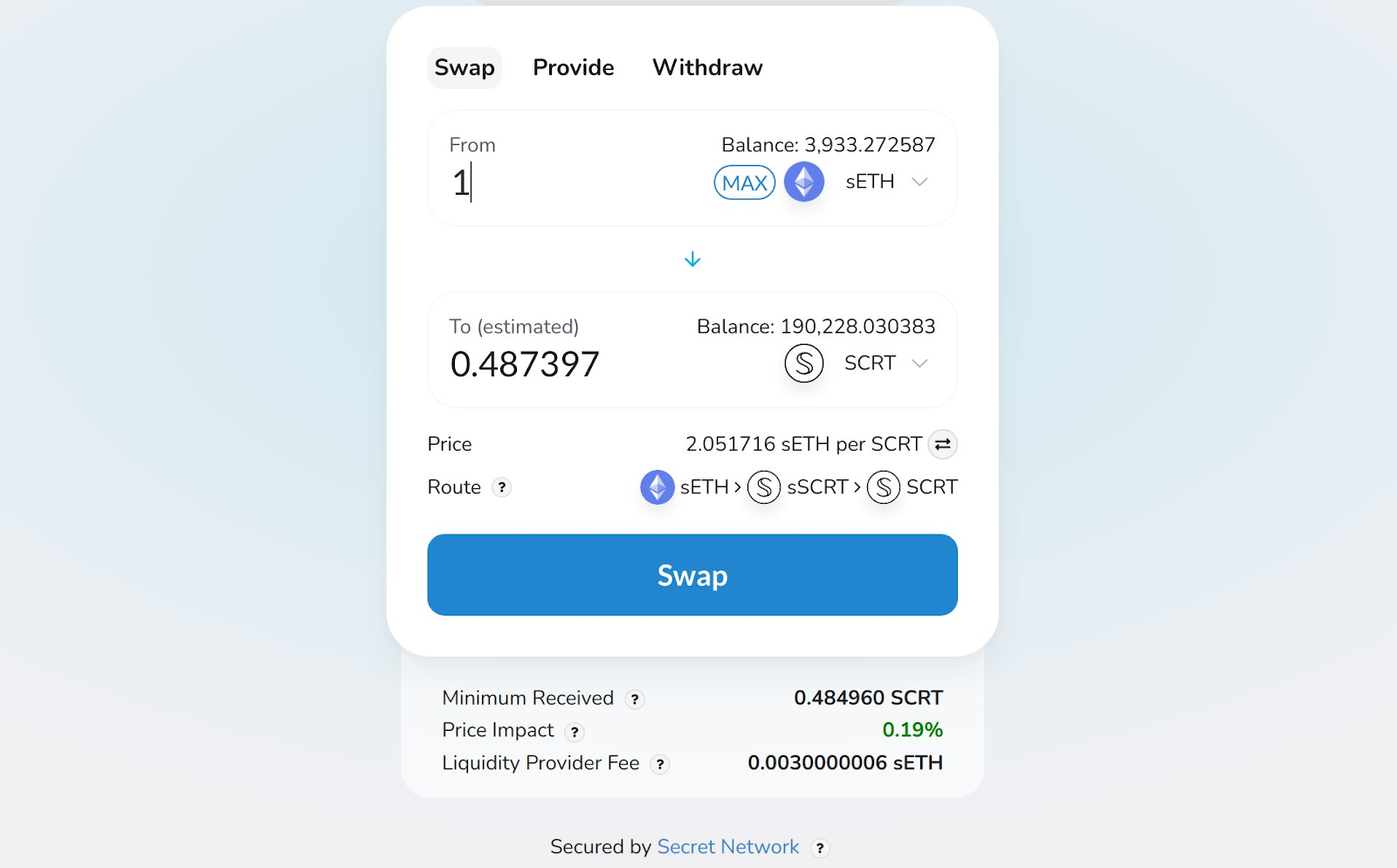Flip the price rate display

click(942, 444)
